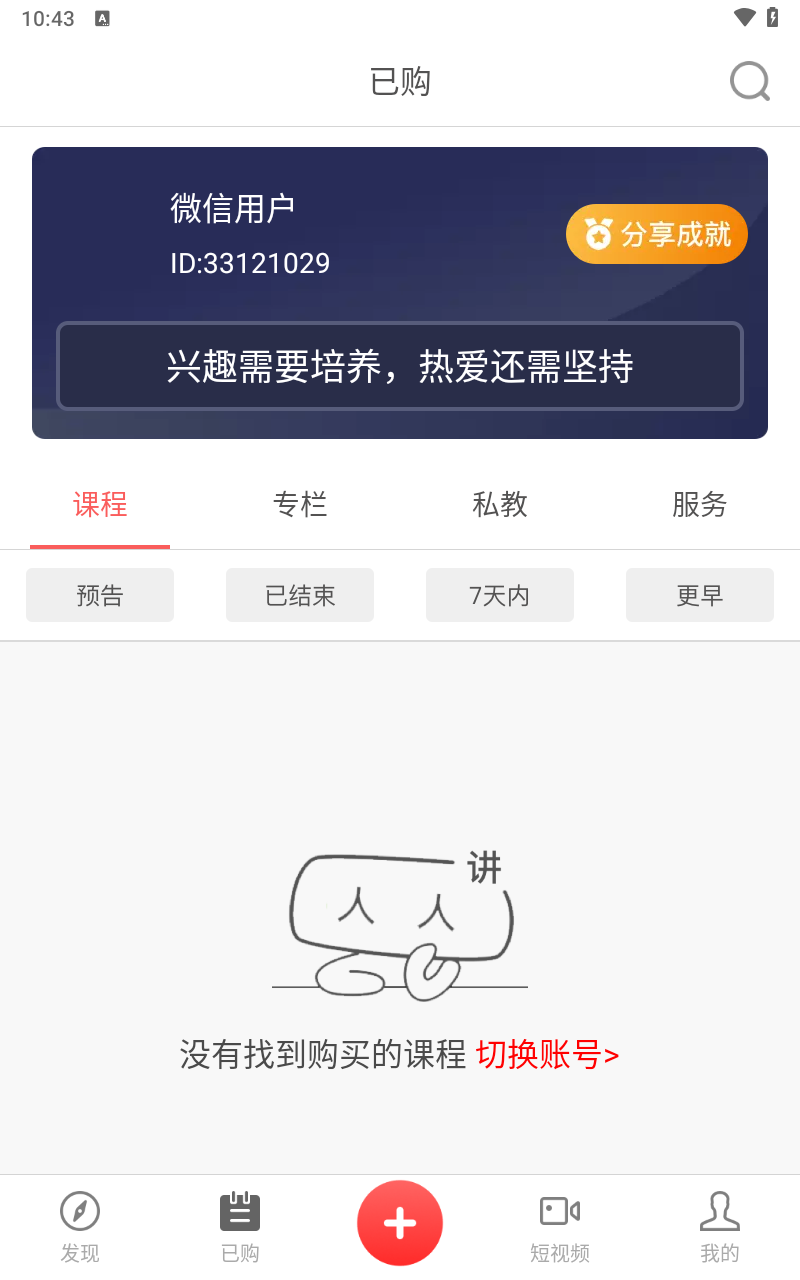Filter courses by 预告
Screen dimensions: 800x1280
click(x=100, y=595)
